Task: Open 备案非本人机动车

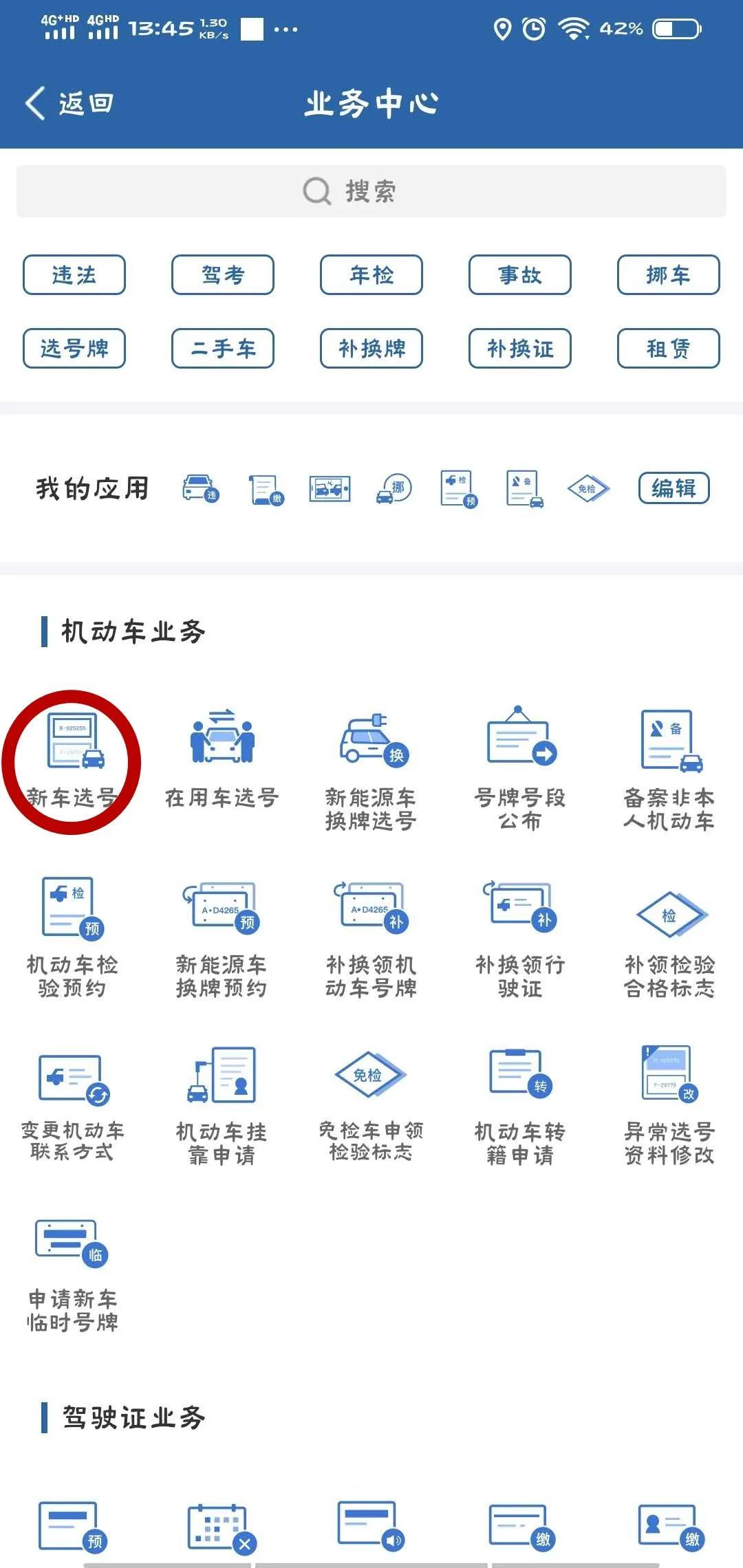Action: tap(669, 770)
